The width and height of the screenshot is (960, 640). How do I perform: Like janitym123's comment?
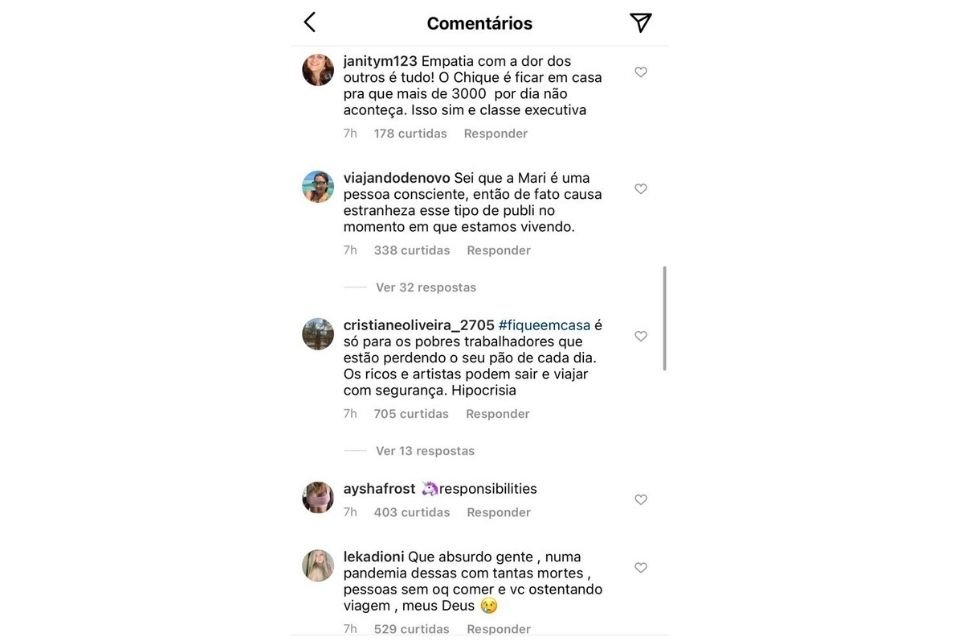(x=641, y=72)
